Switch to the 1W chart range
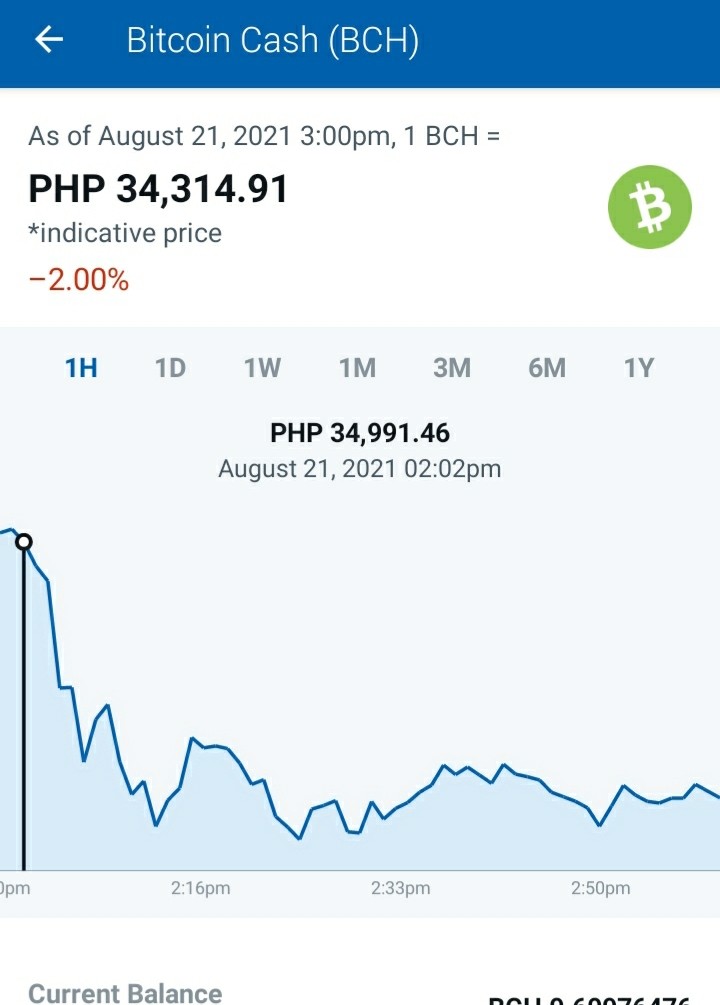The height and width of the screenshot is (1005, 720). (x=262, y=368)
